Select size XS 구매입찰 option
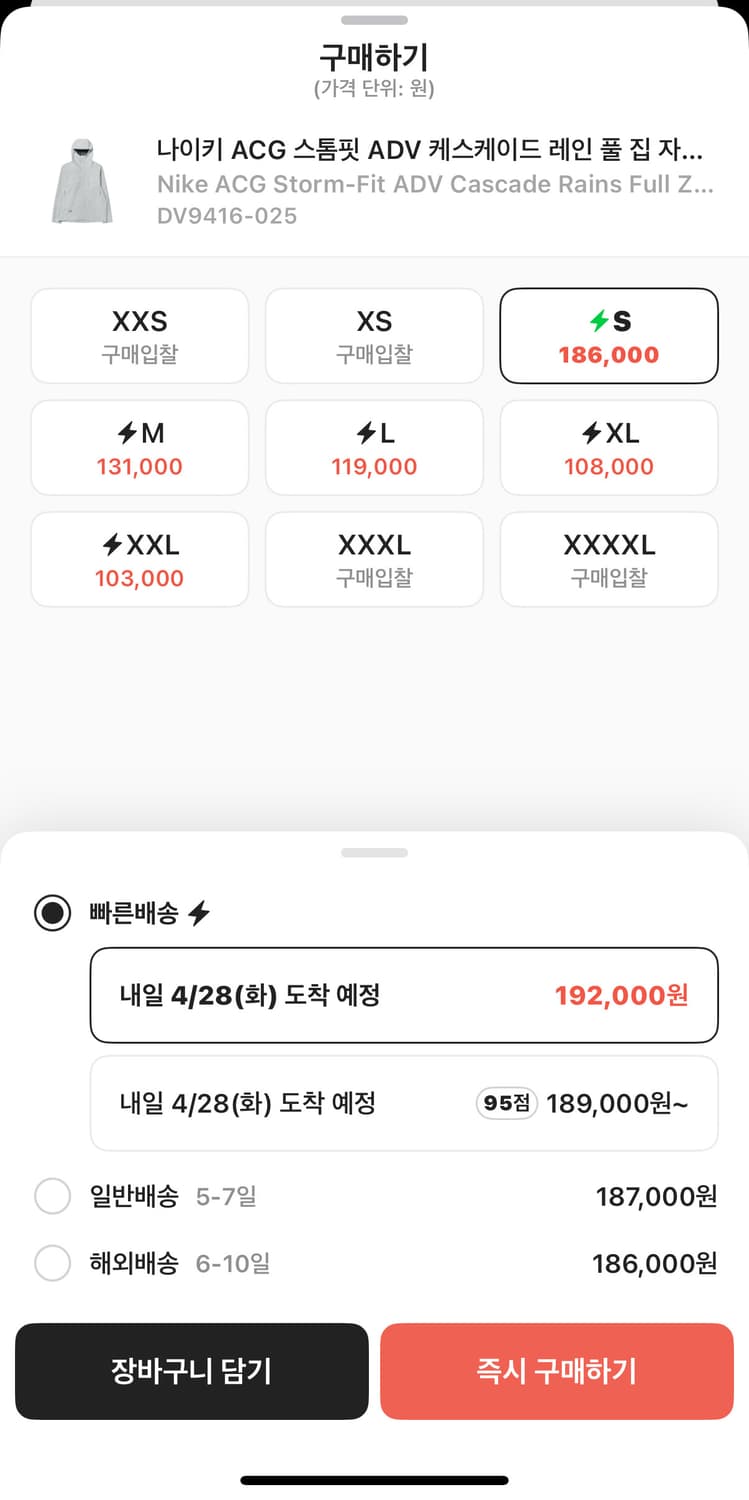Screen dimensions: 749x1500 click(x=374, y=335)
